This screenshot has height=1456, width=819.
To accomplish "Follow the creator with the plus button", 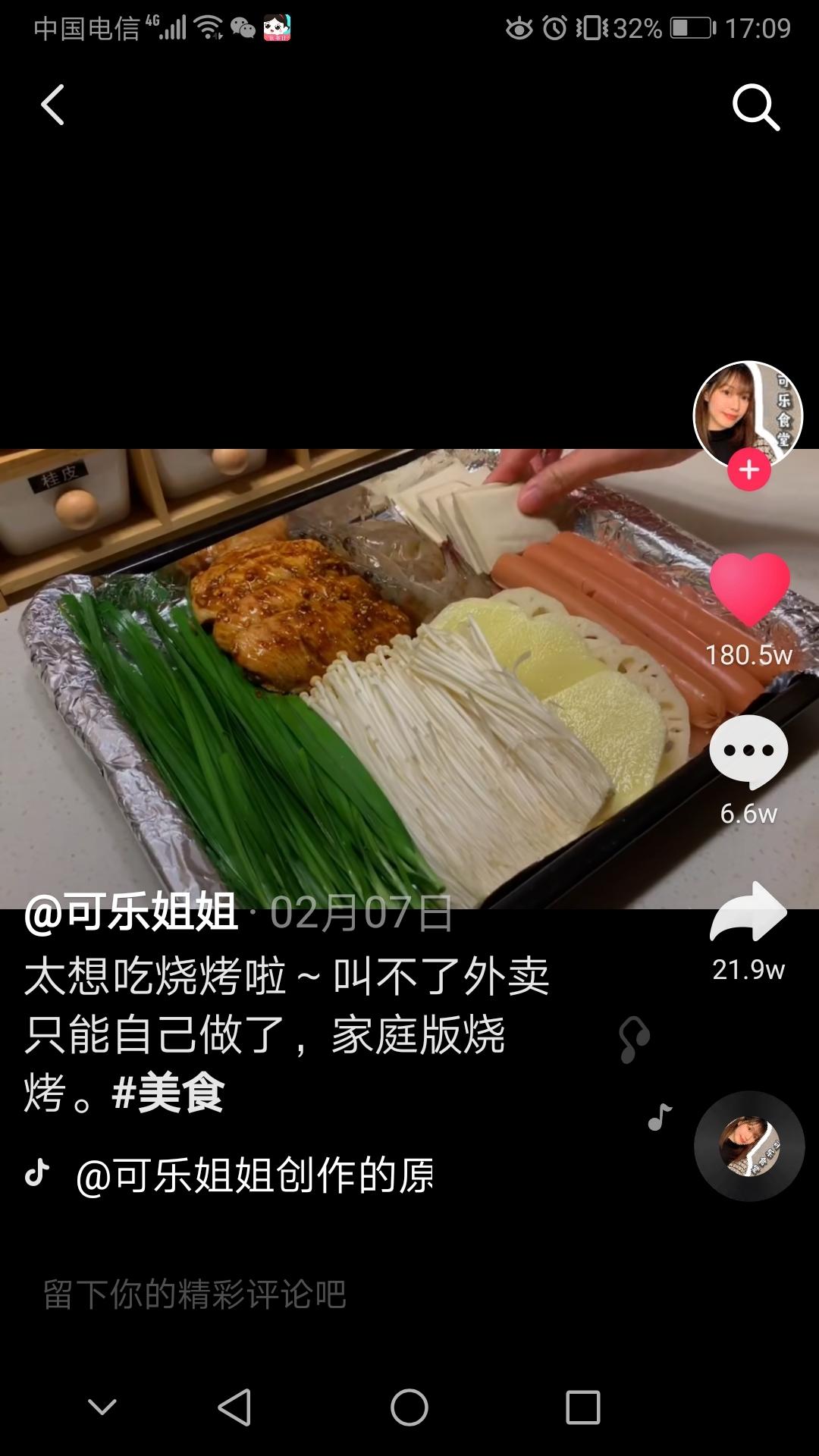I will [x=749, y=470].
